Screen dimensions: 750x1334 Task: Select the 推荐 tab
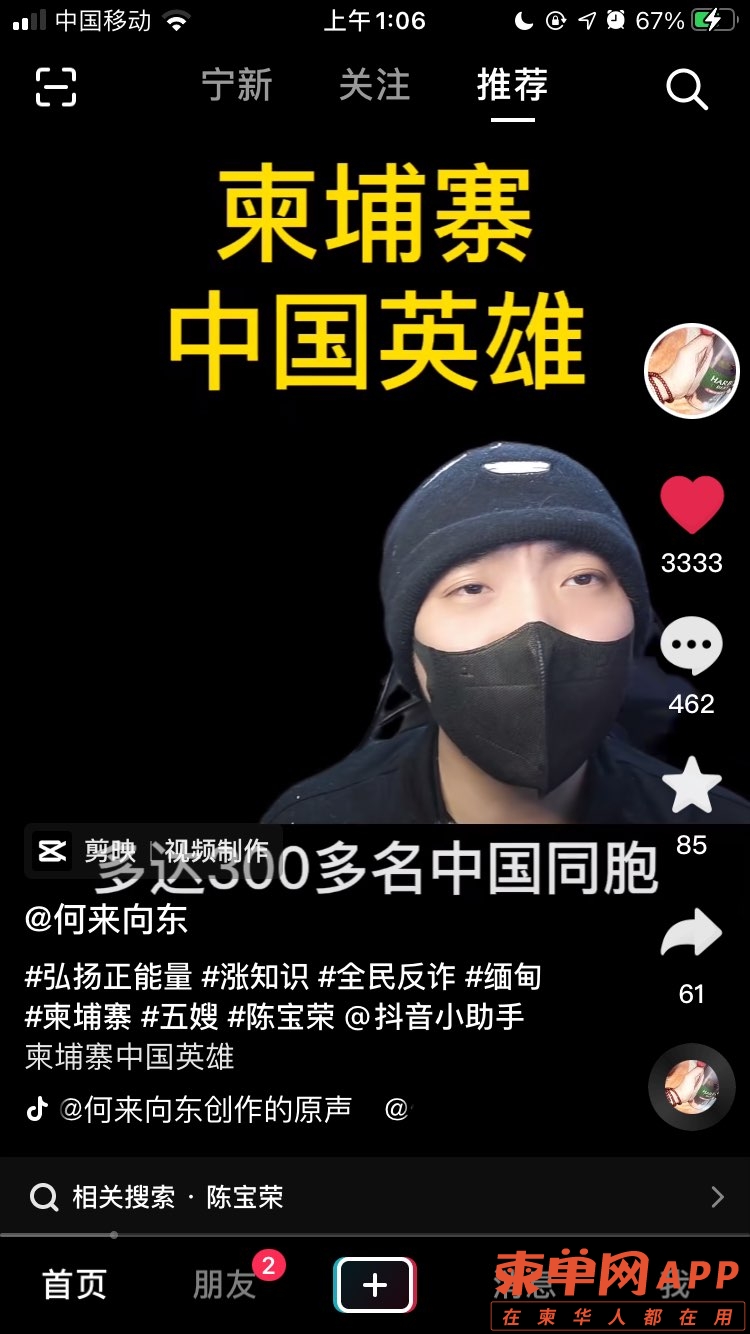coord(512,86)
